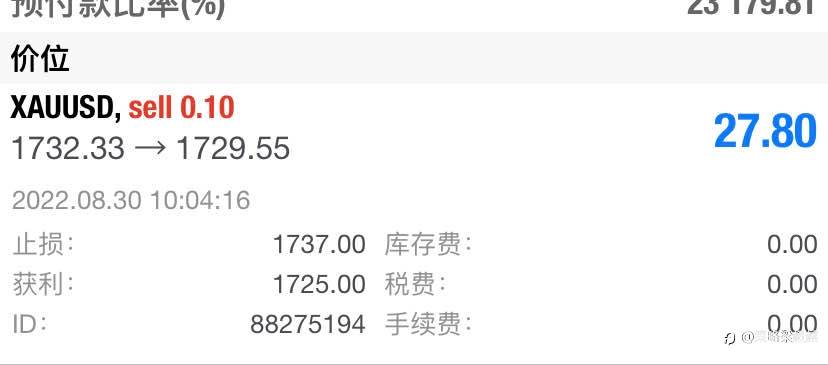This screenshot has height=365, width=828.
Task: Collapse the XAUUSD sell 0.10 position row
Action: tap(414, 129)
